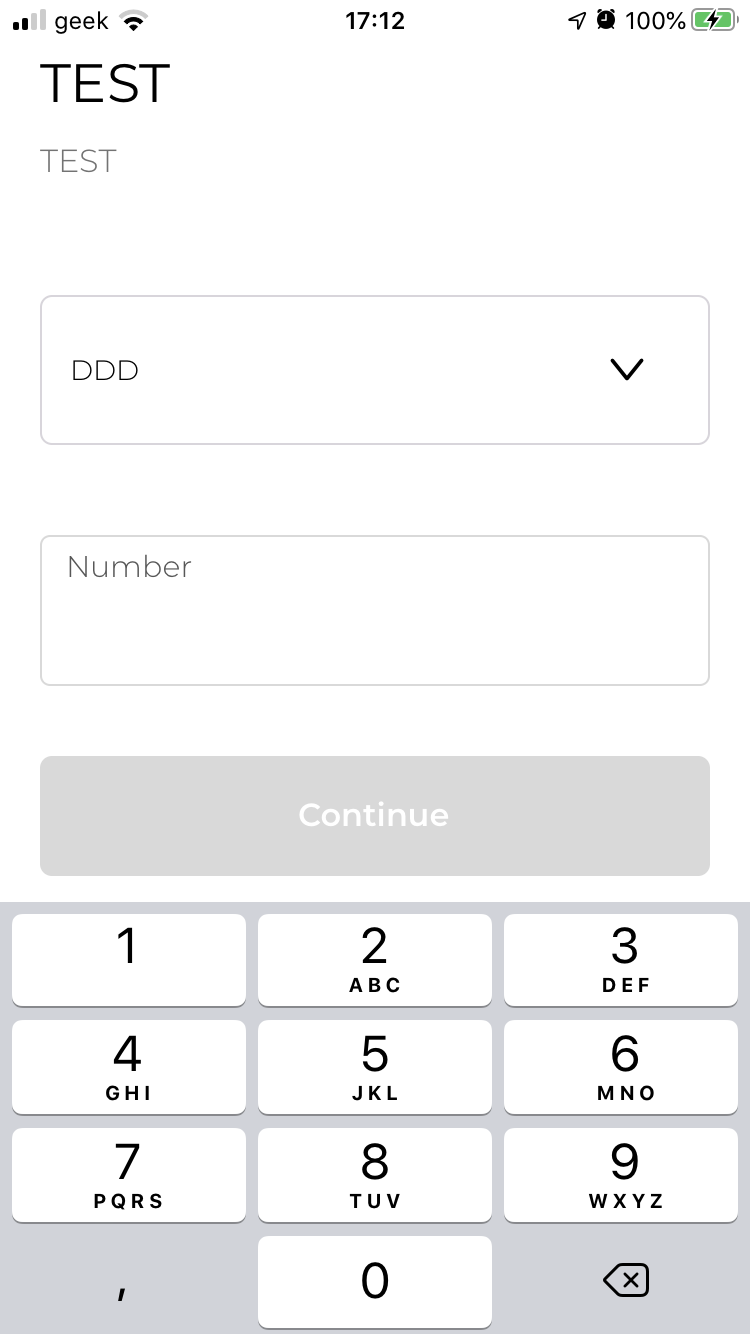Tap the Continue button
This screenshot has height=1334, width=750.
[x=375, y=815]
